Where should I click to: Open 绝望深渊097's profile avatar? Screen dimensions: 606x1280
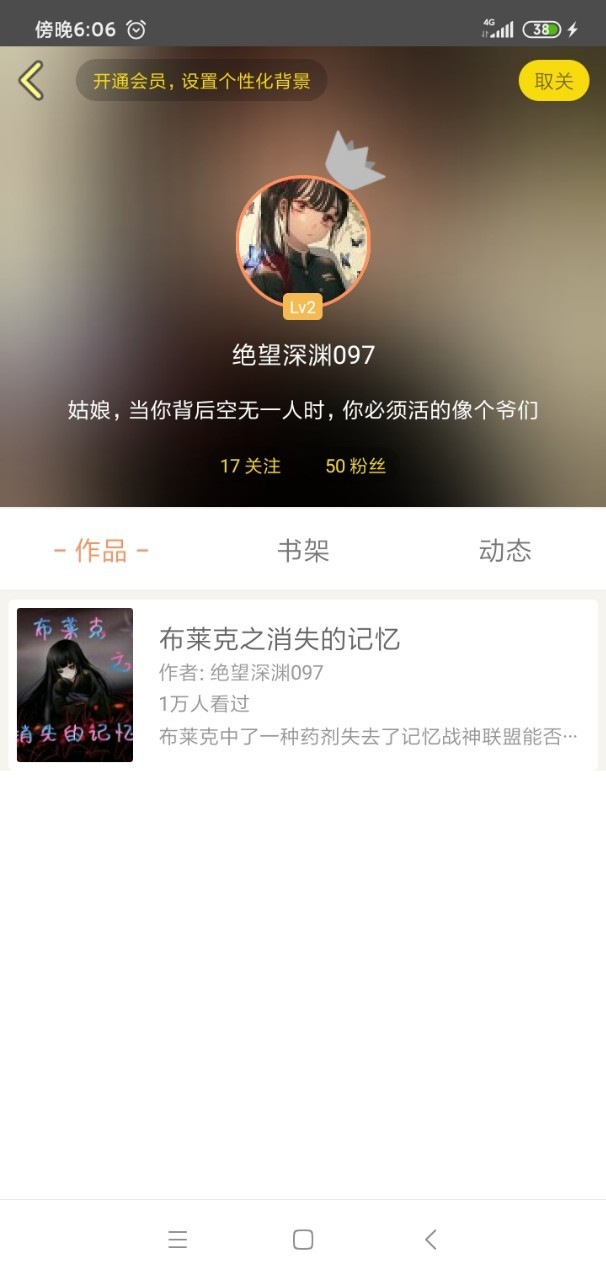pyautogui.click(x=303, y=241)
